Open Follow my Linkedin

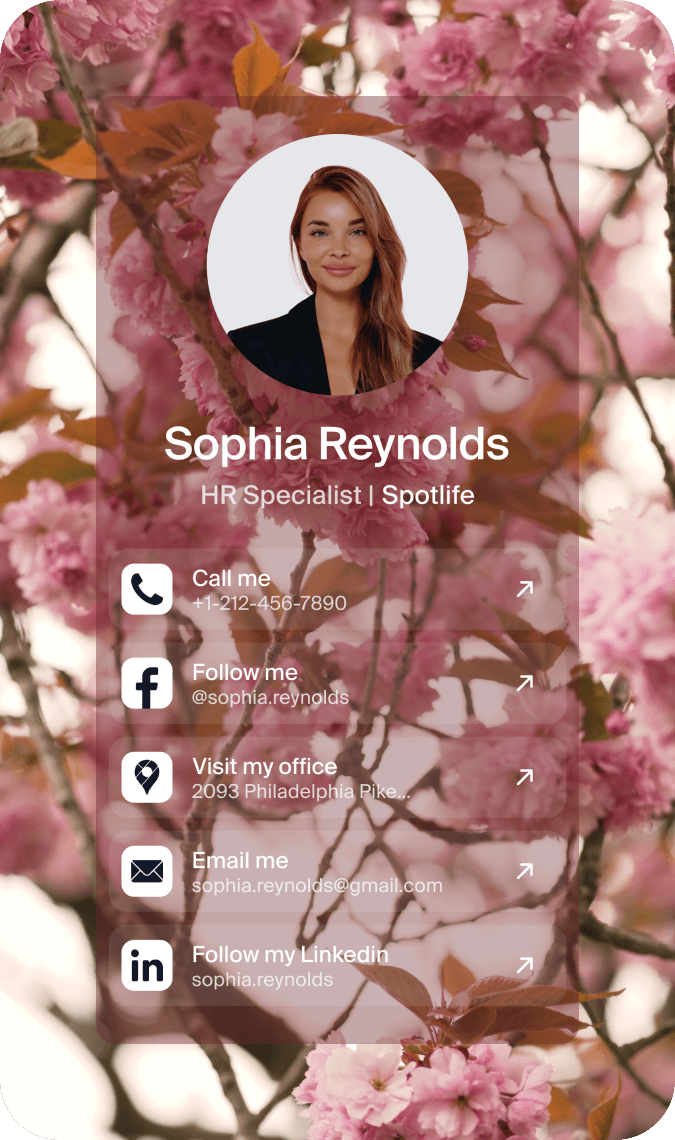coord(337,965)
